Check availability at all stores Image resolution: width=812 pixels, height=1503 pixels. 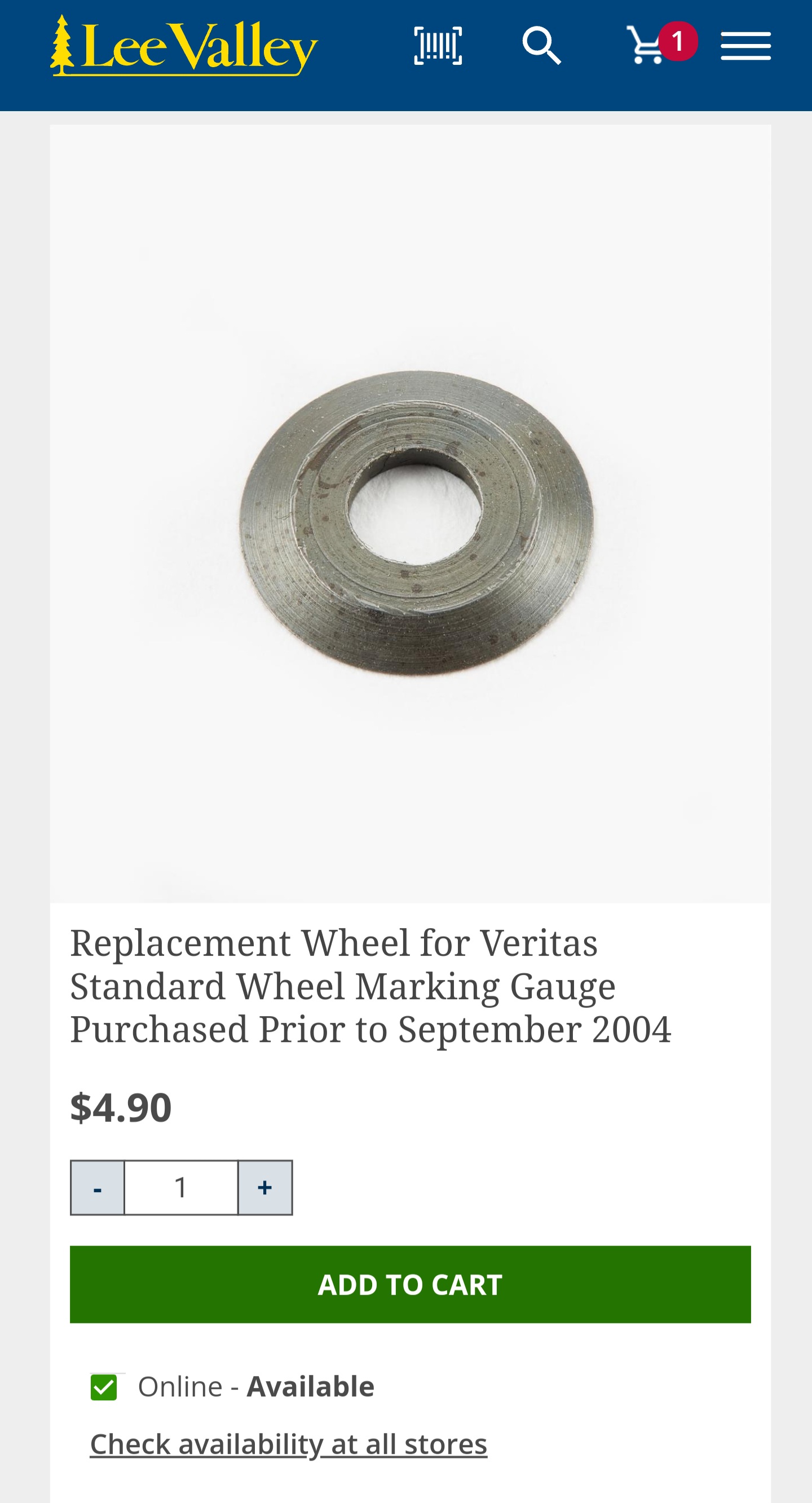pos(288,1444)
